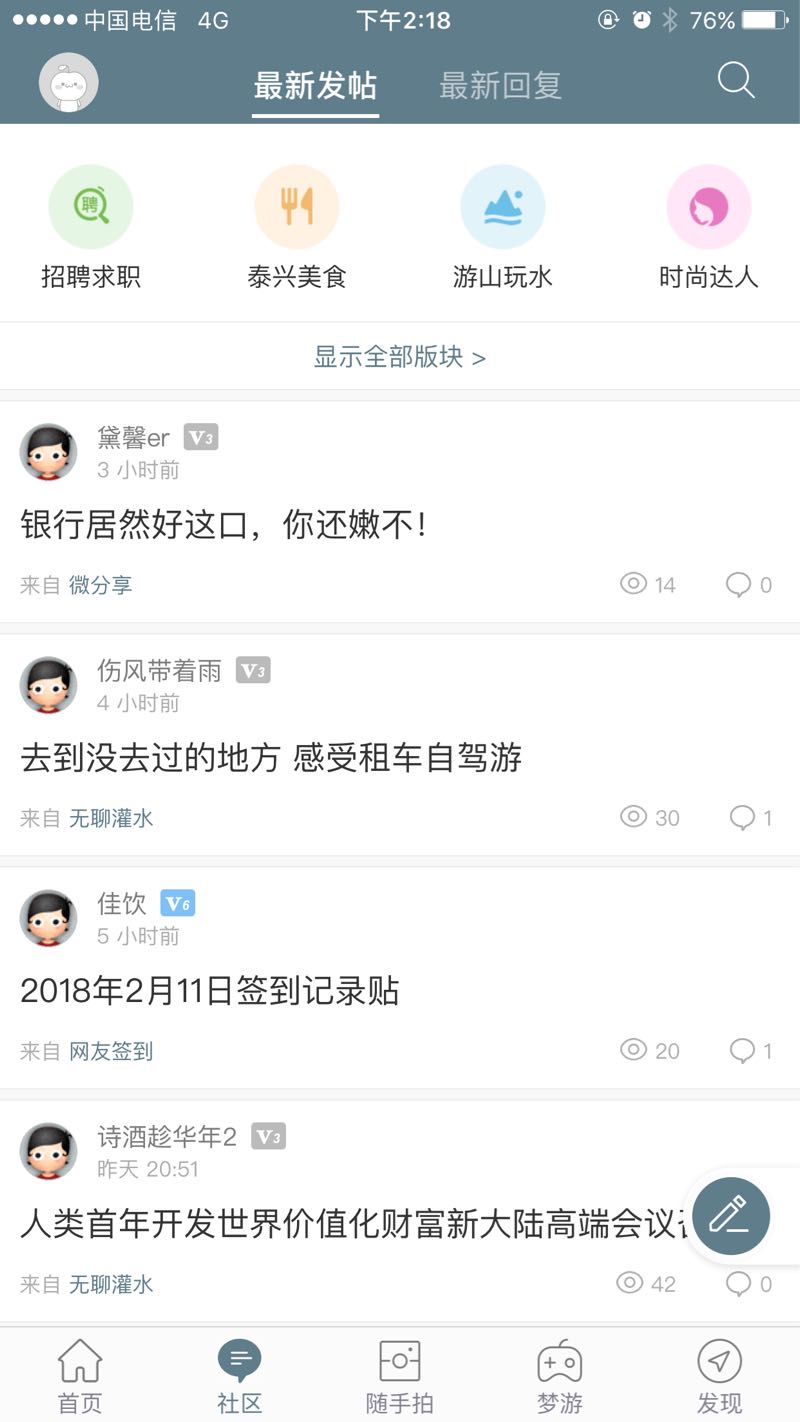Switch to the 随手拍 tab

point(400,1376)
